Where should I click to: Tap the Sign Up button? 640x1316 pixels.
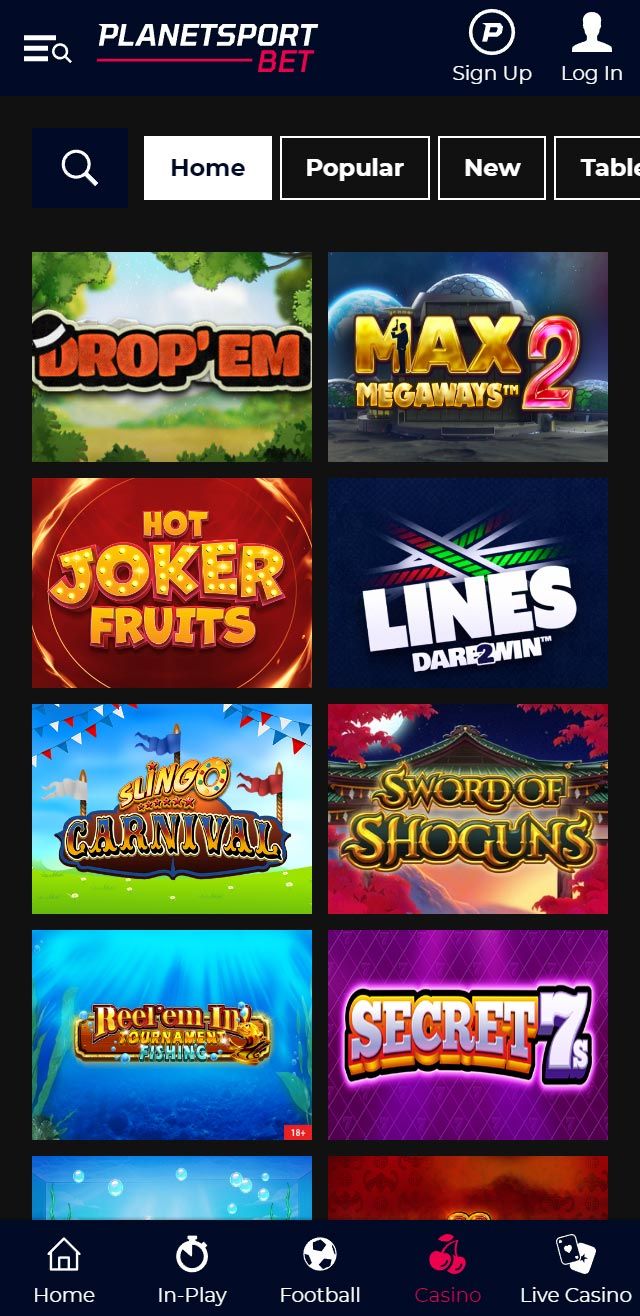491,48
